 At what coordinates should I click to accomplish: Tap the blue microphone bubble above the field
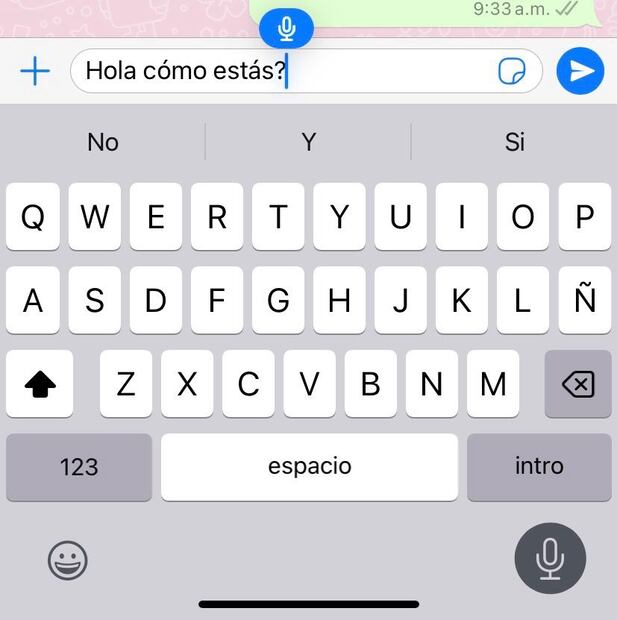coord(286,28)
